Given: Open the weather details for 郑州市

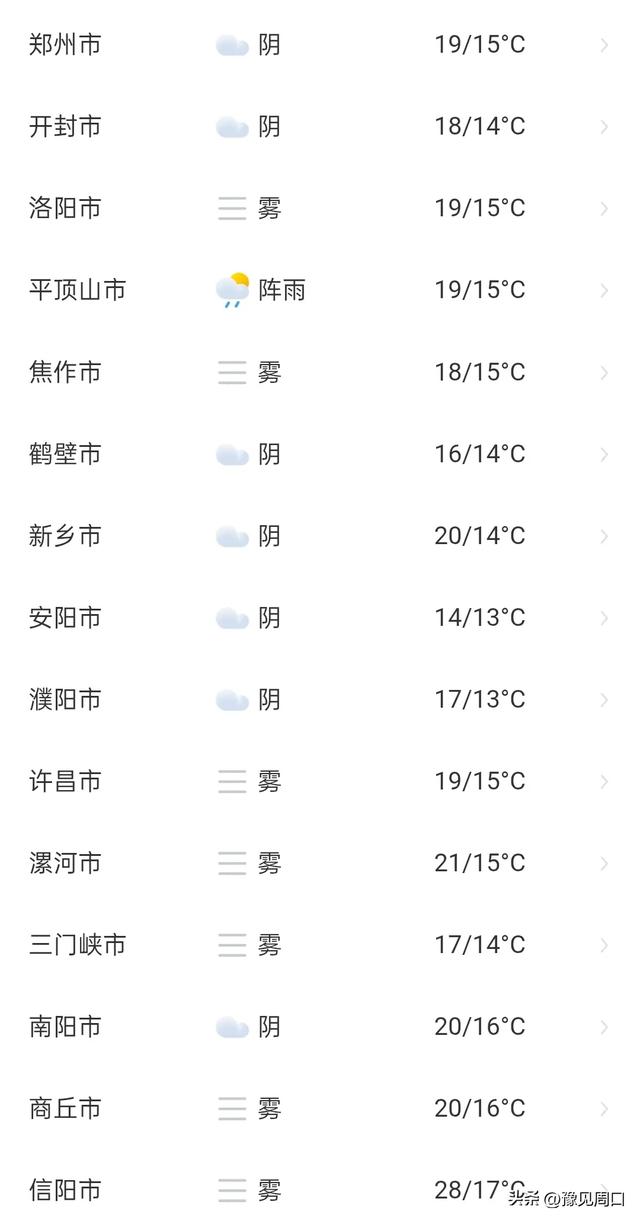Looking at the screenshot, I should click(320, 45).
